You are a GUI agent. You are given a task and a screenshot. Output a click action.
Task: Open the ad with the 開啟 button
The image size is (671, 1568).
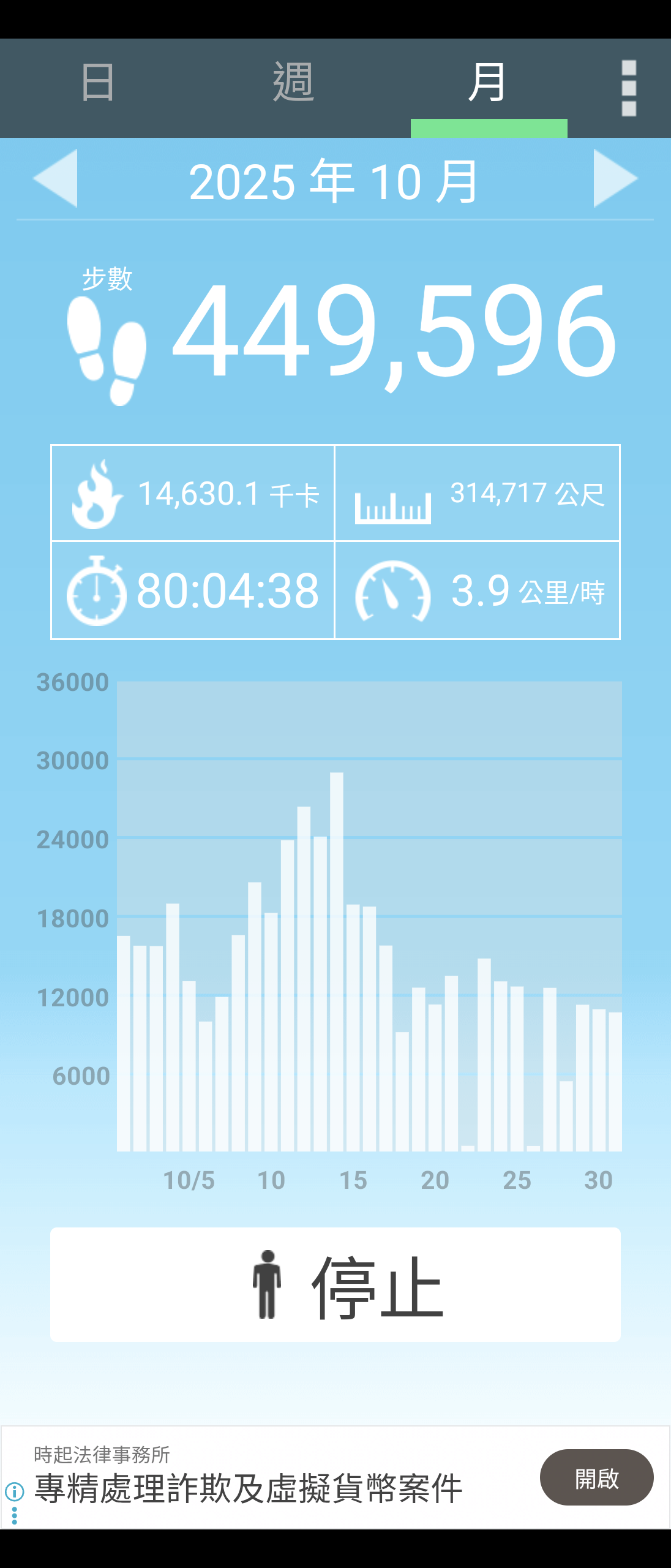pyautogui.click(x=596, y=1477)
